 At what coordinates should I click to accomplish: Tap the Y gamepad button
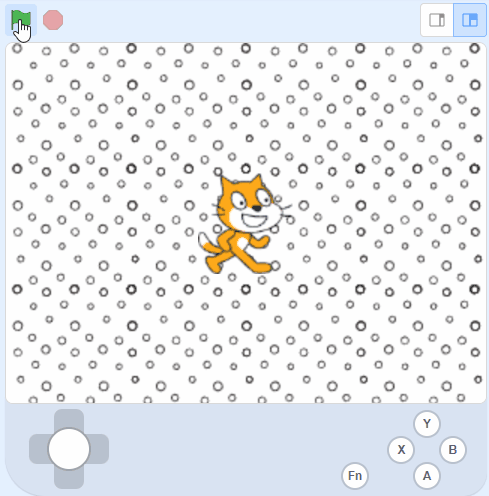(427, 424)
